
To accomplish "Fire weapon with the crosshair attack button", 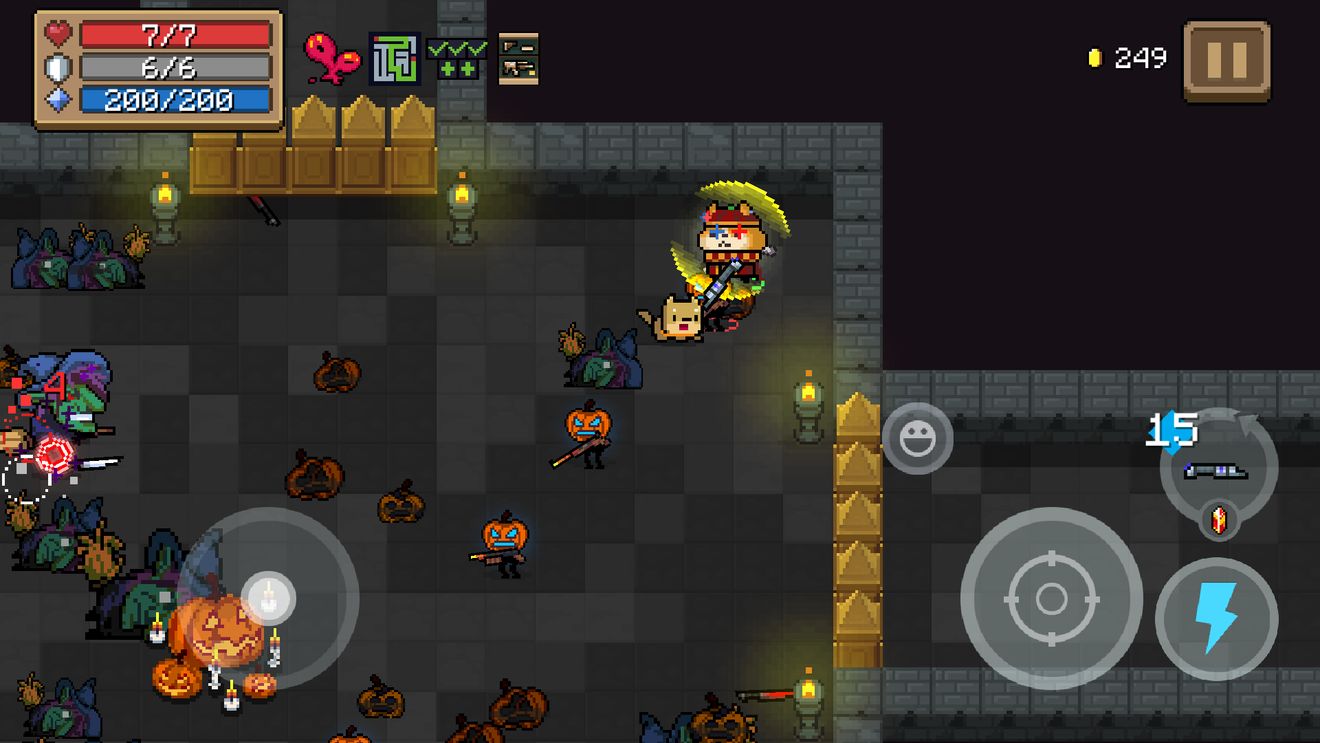I will coord(1051,598).
